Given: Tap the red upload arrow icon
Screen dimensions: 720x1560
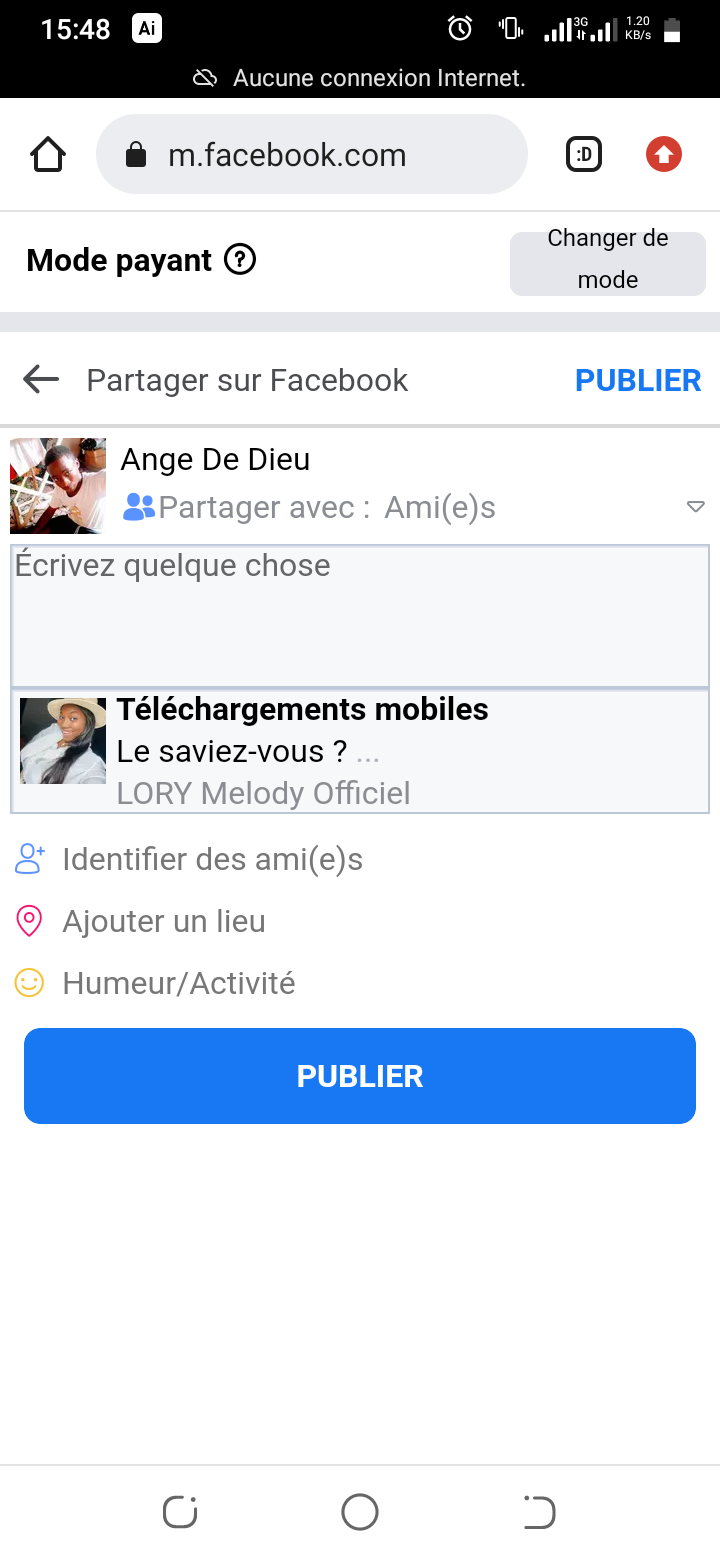Looking at the screenshot, I should [x=664, y=155].
